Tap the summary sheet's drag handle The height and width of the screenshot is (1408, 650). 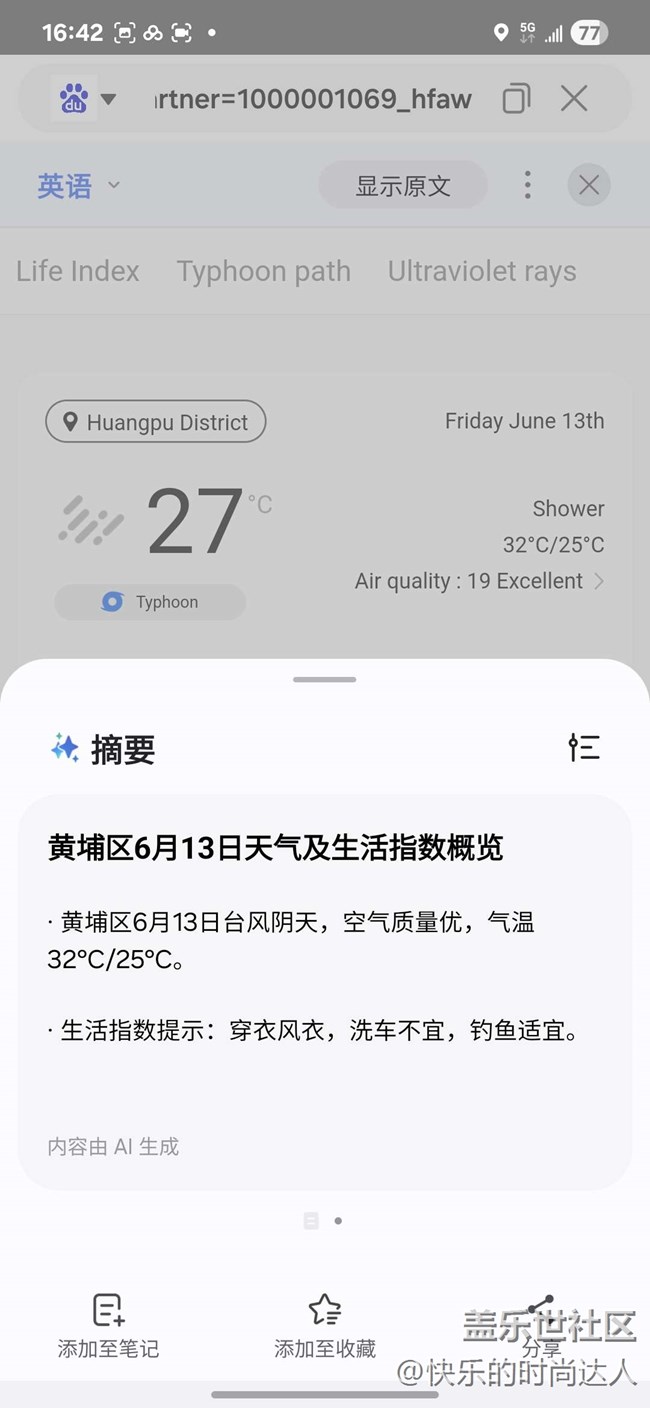point(325,680)
